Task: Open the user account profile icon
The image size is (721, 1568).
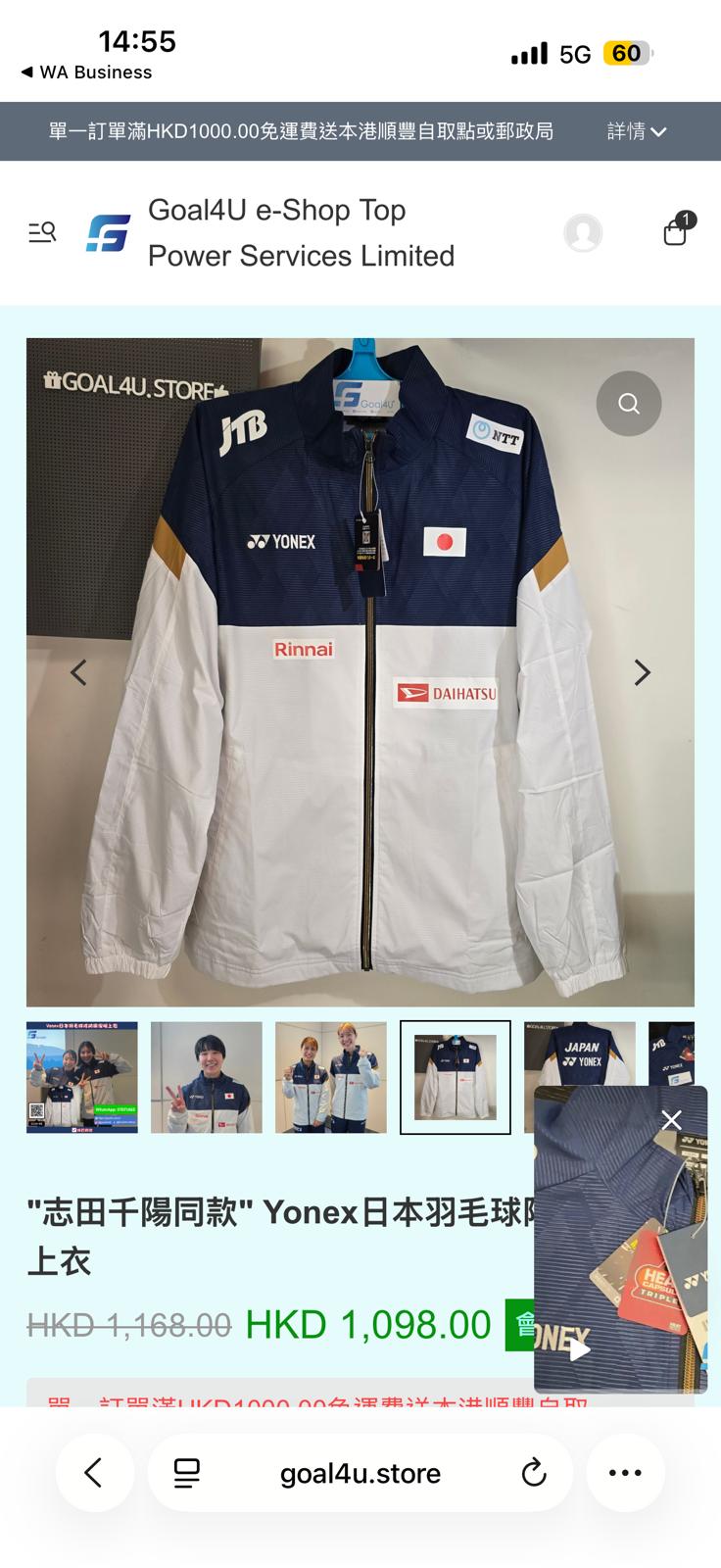Action: pos(583,233)
